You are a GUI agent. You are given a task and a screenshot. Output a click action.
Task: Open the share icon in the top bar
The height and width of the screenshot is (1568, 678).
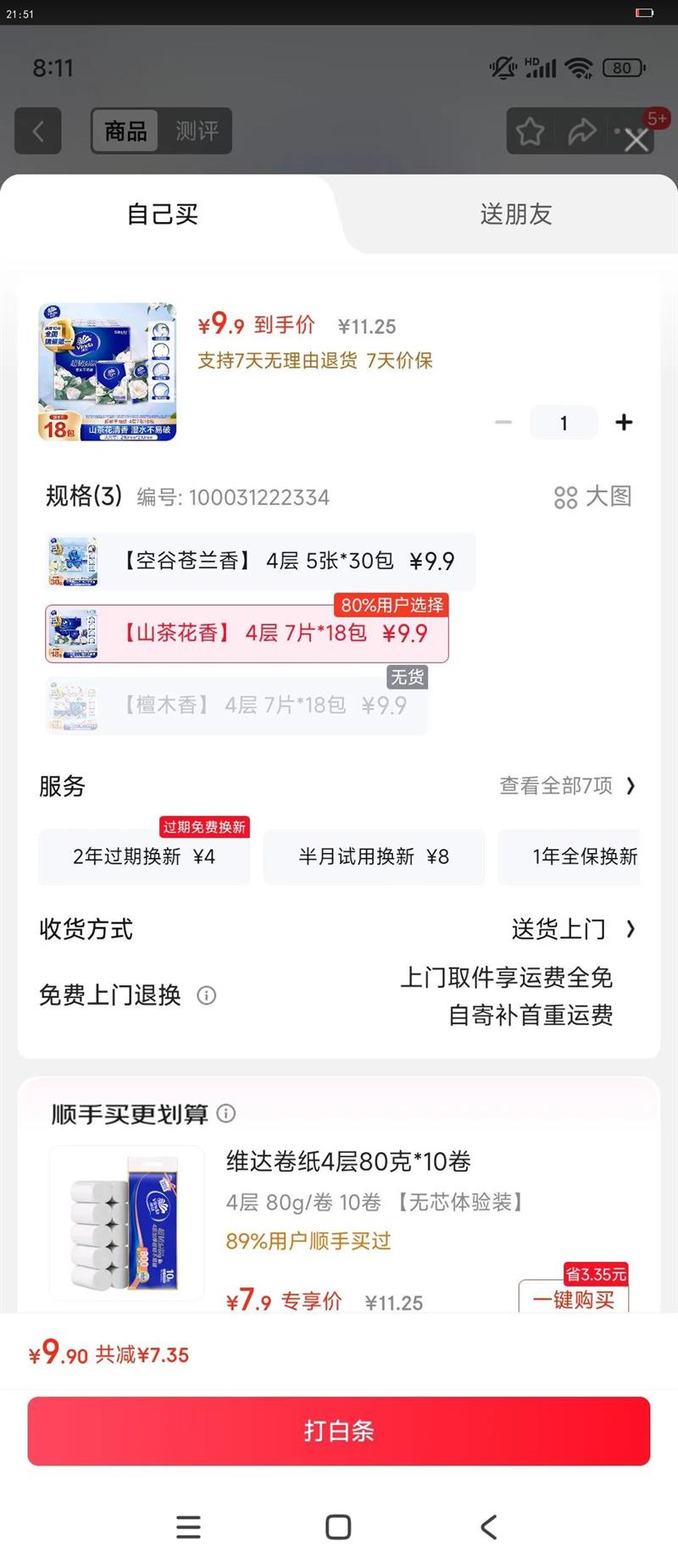coord(583,132)
